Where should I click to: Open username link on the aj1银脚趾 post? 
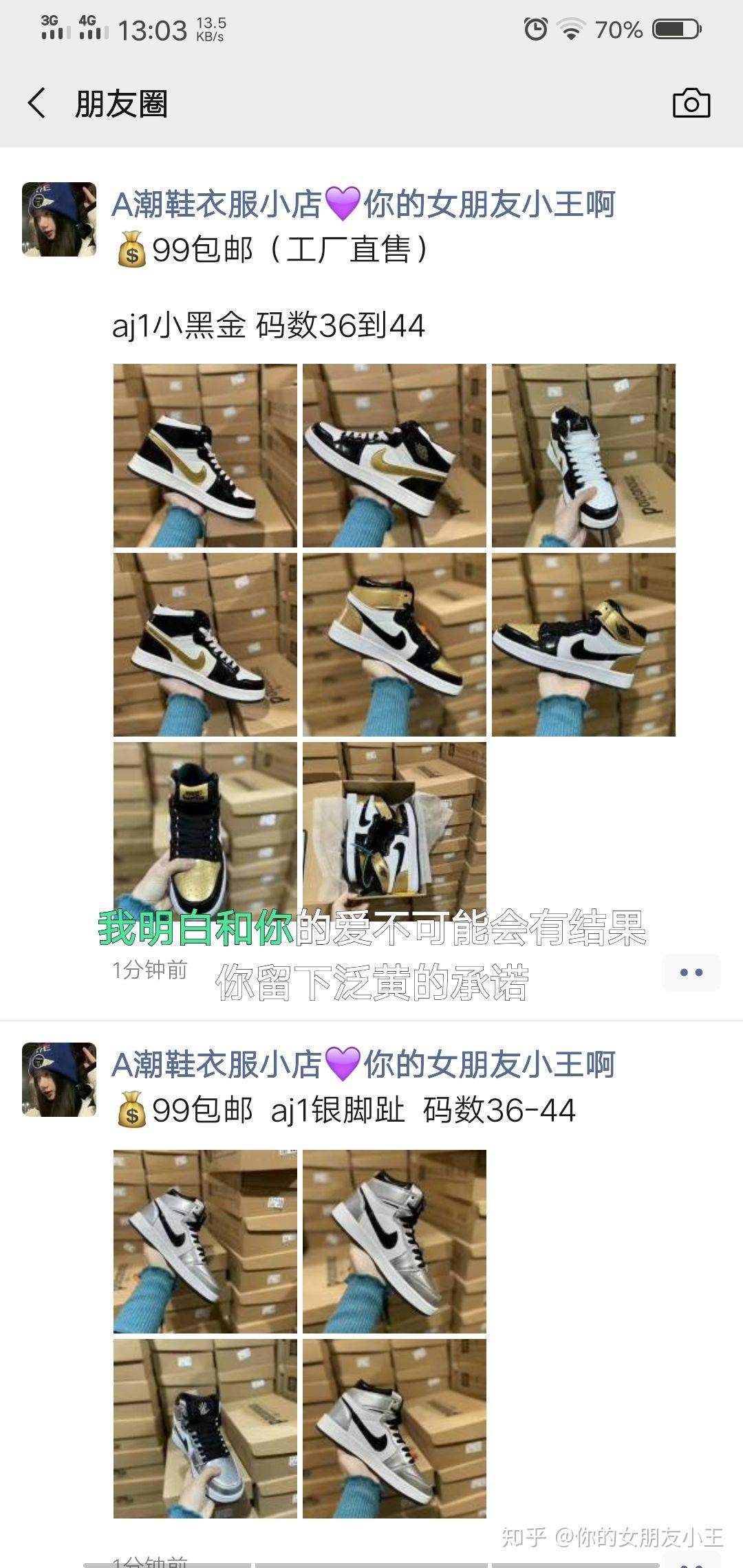click(x=363, y=1065)
